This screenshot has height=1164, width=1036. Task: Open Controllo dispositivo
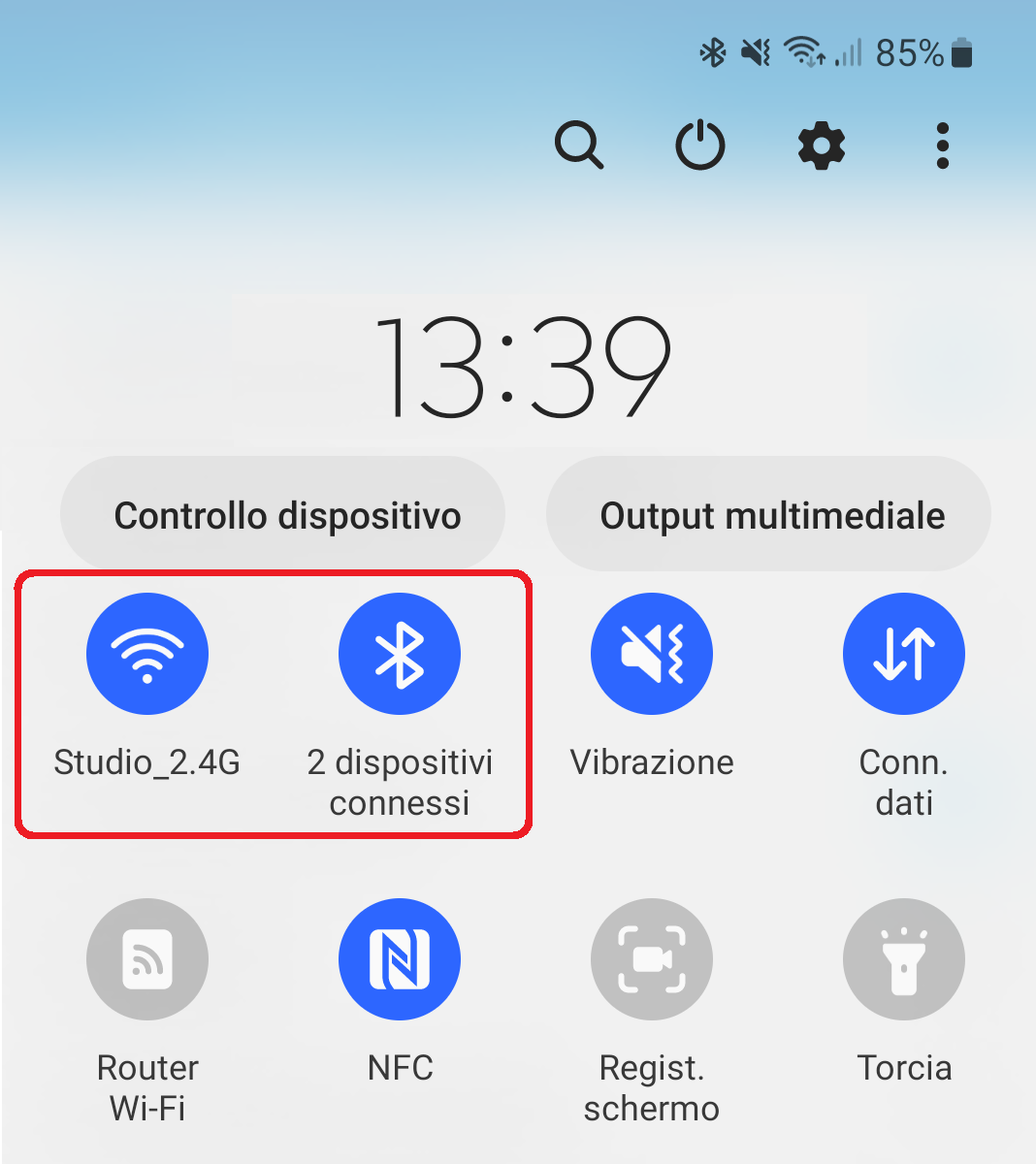[287, 515]
